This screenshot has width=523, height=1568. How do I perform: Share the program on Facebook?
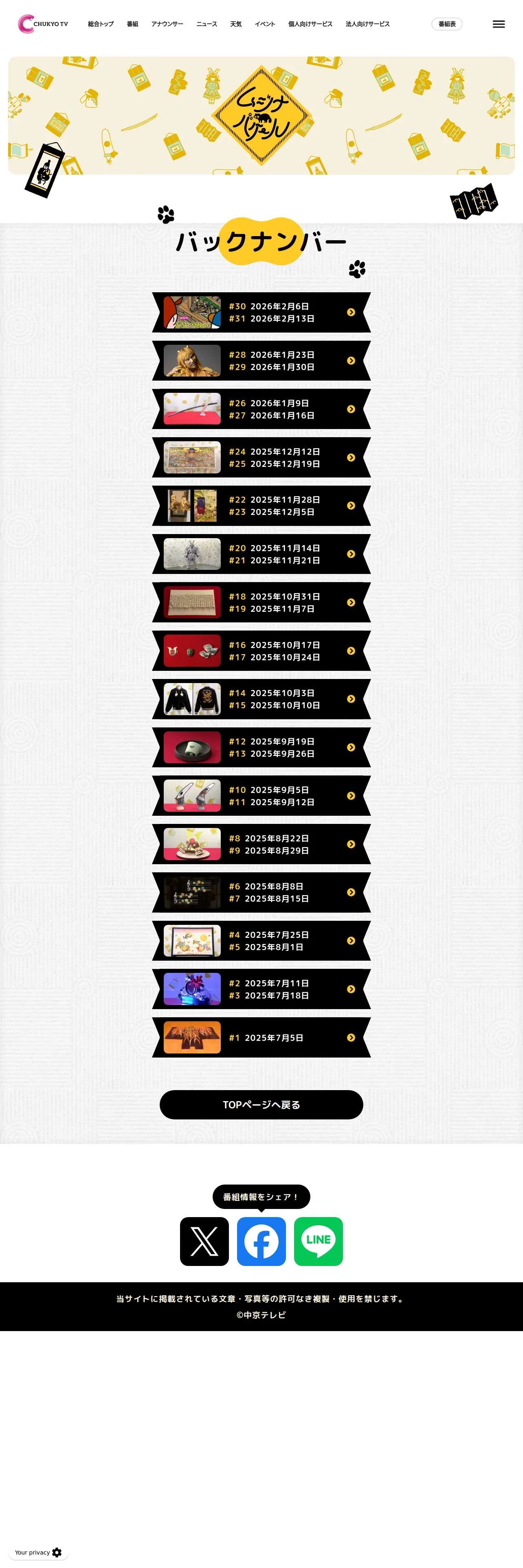[261, 1241]
